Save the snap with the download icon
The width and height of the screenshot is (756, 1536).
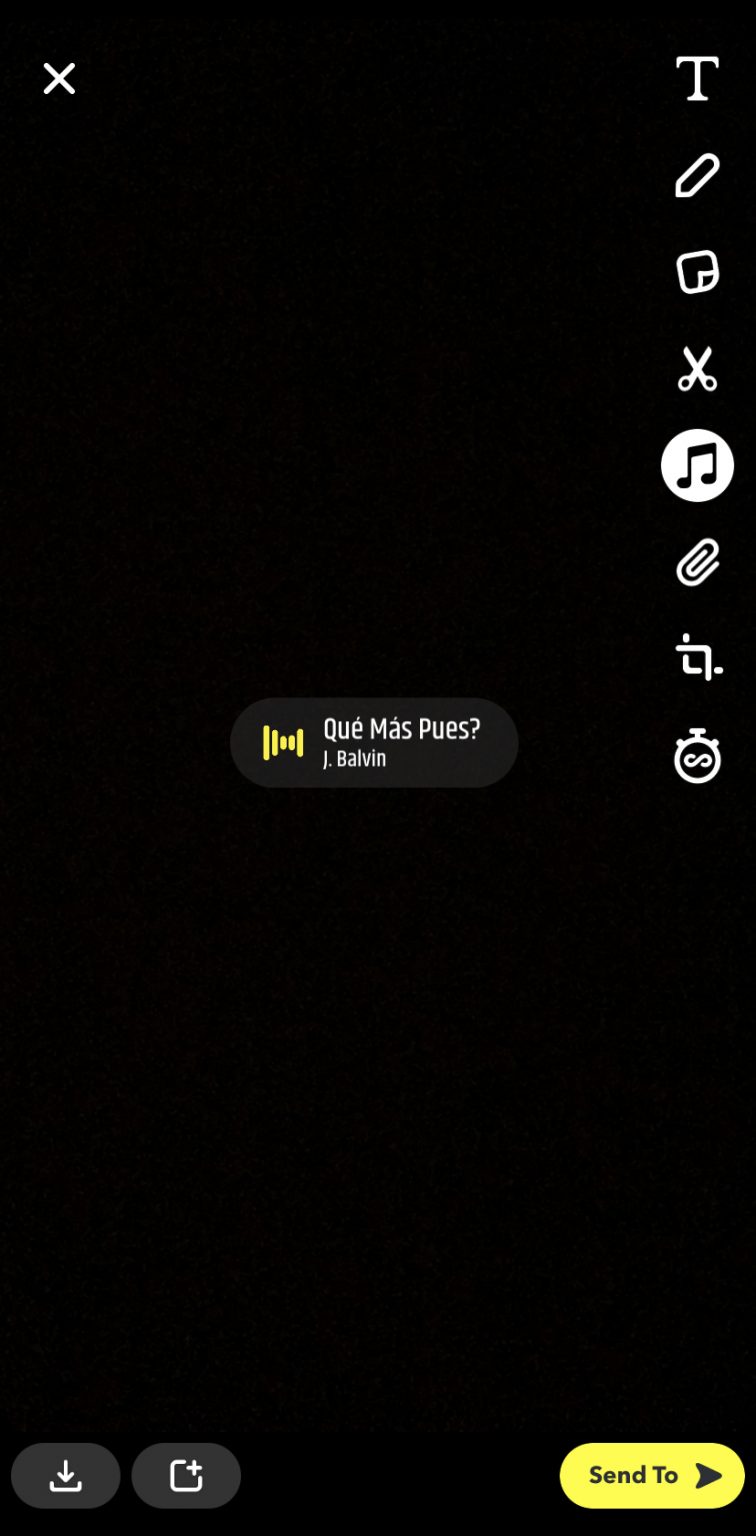point(65,1475)
